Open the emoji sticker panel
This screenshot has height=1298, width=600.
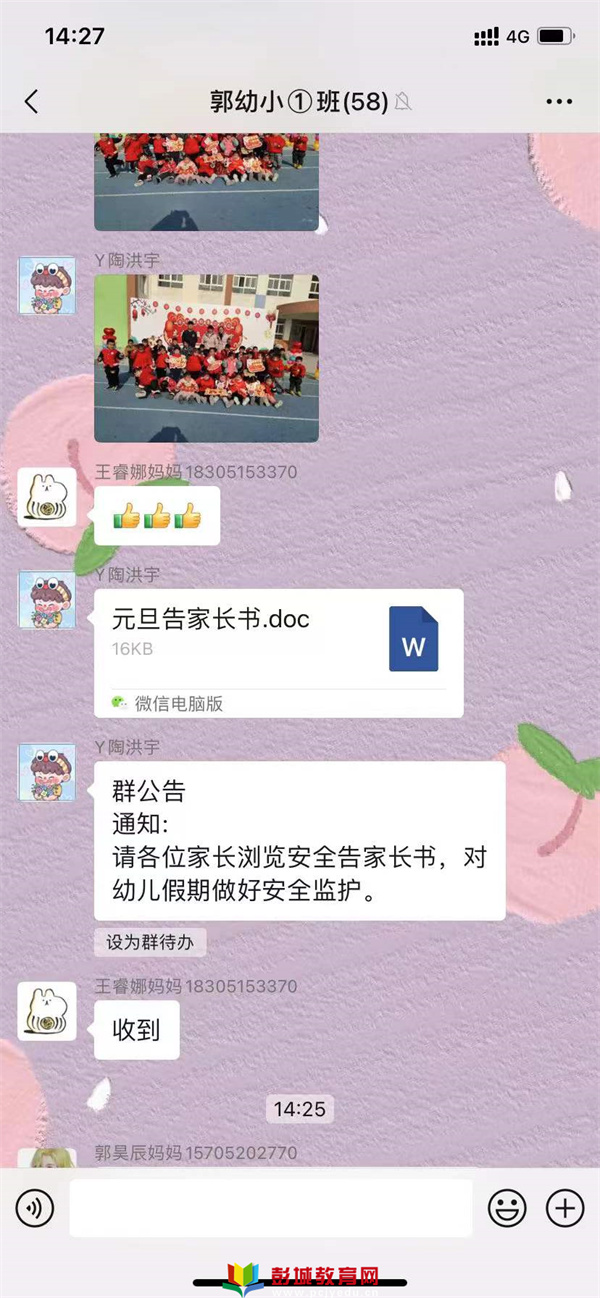[507, 1209]
